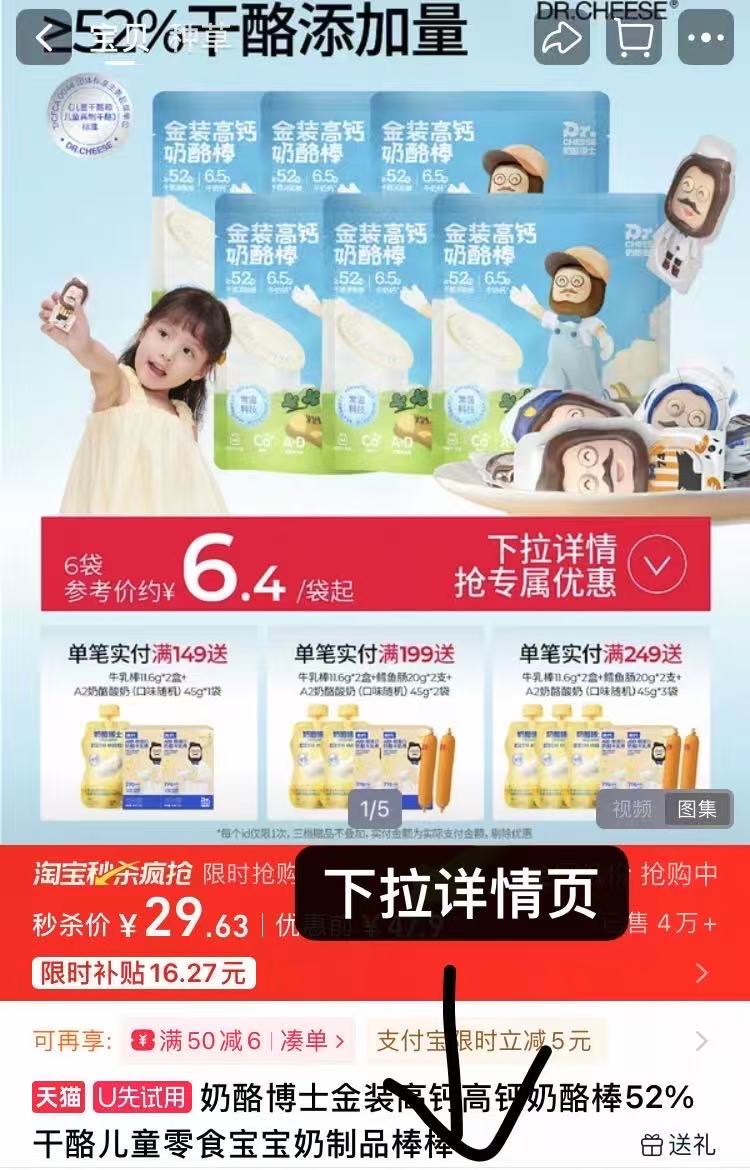Go back using the top-left arrow
Viewport: 750px width, 1170px height.
44,39
